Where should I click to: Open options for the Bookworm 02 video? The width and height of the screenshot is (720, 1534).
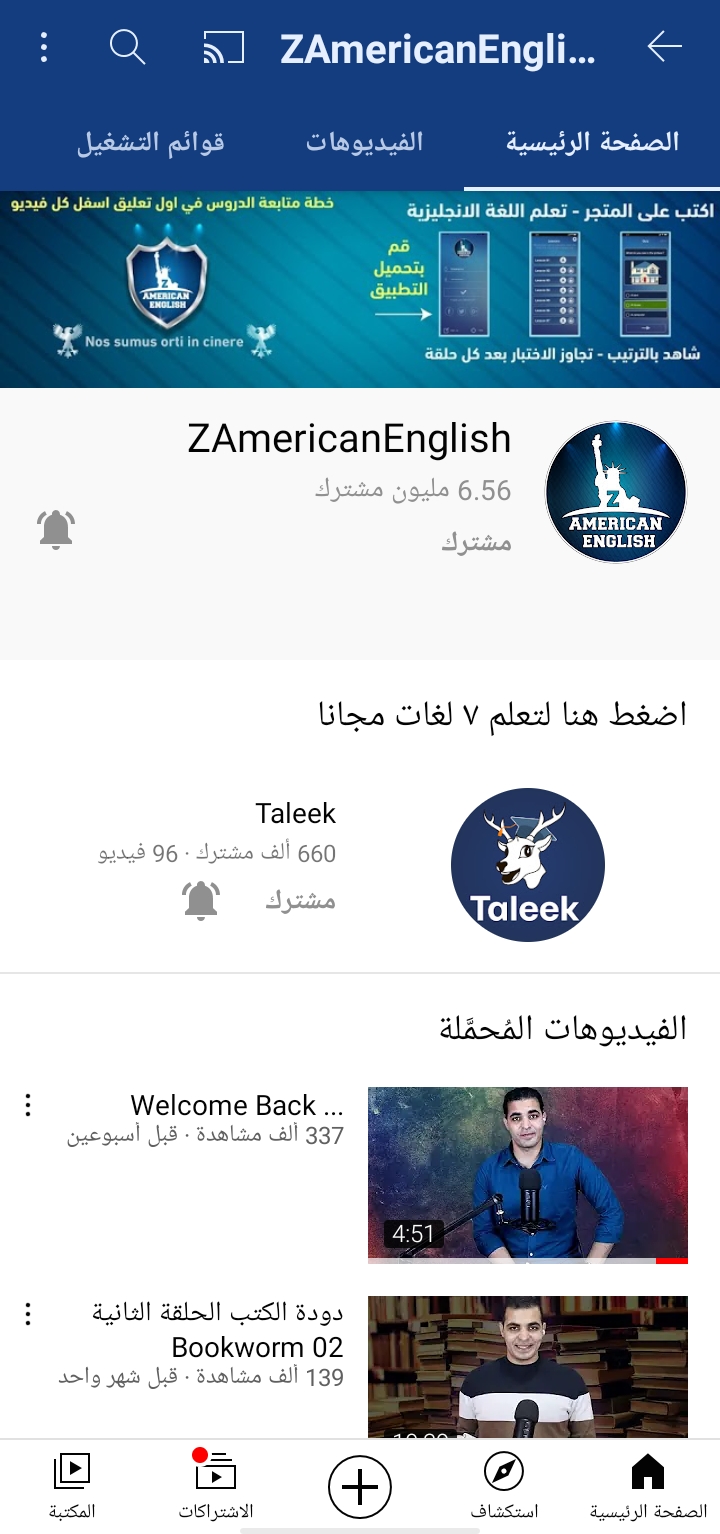[28, 1313]
